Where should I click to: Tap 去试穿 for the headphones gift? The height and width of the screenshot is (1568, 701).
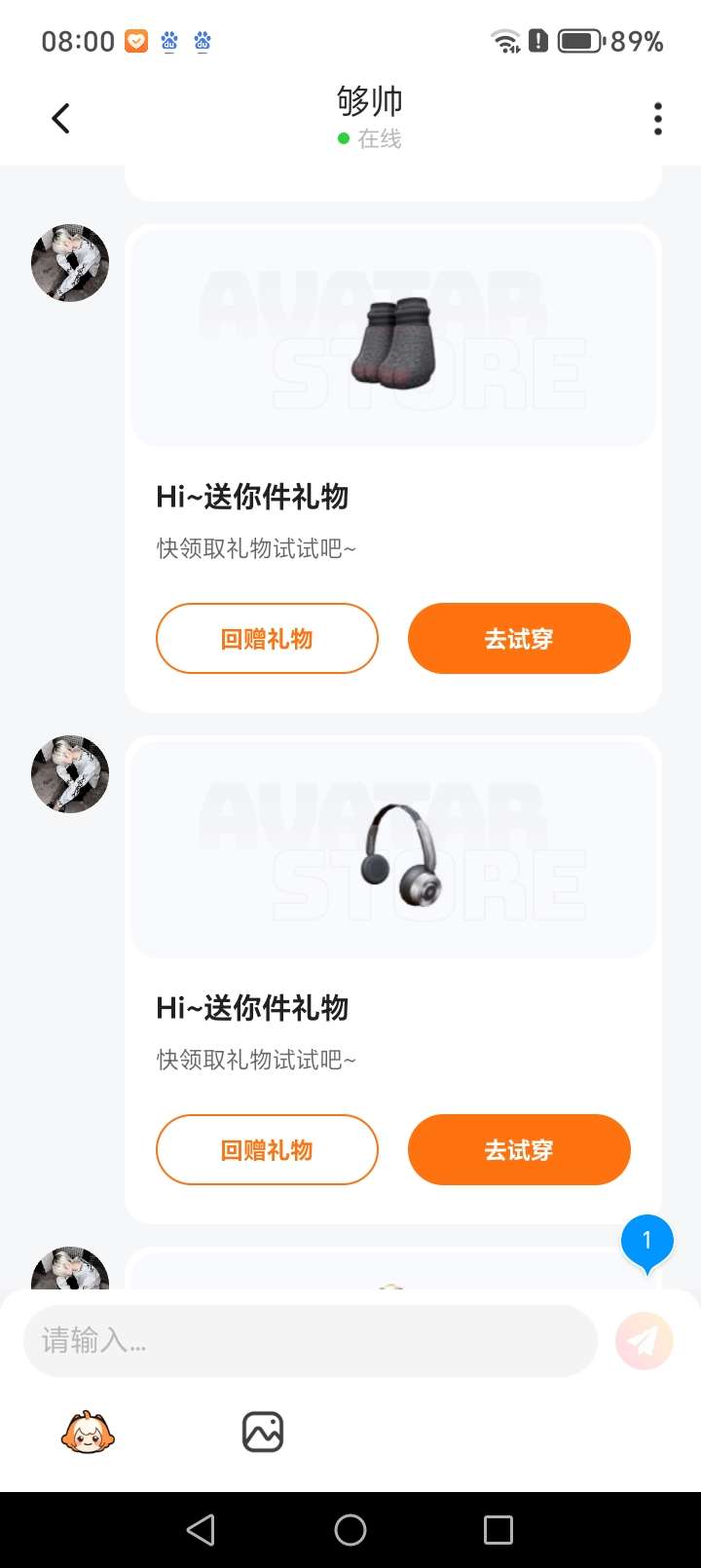pos(519,1150)
